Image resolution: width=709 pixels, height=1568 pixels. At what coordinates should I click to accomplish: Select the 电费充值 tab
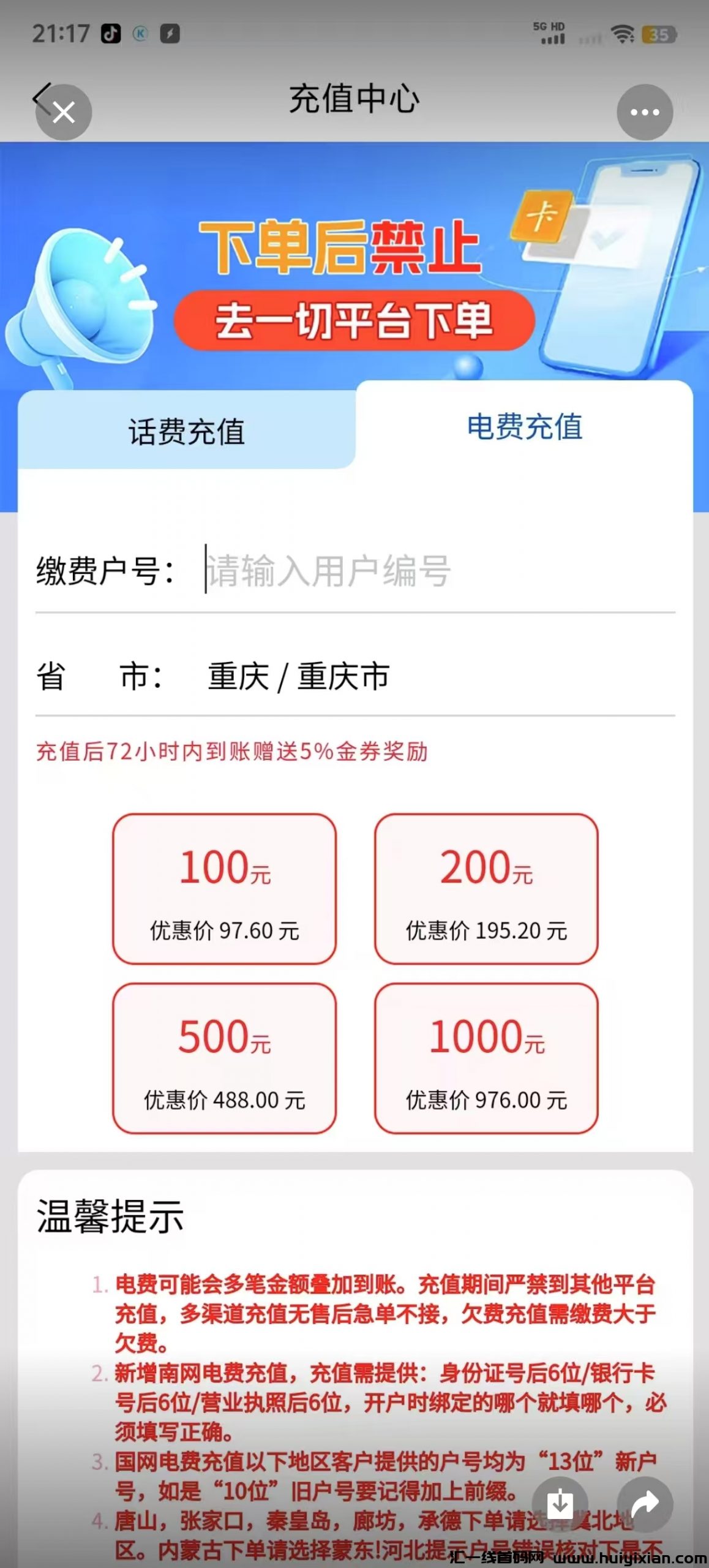525,429
